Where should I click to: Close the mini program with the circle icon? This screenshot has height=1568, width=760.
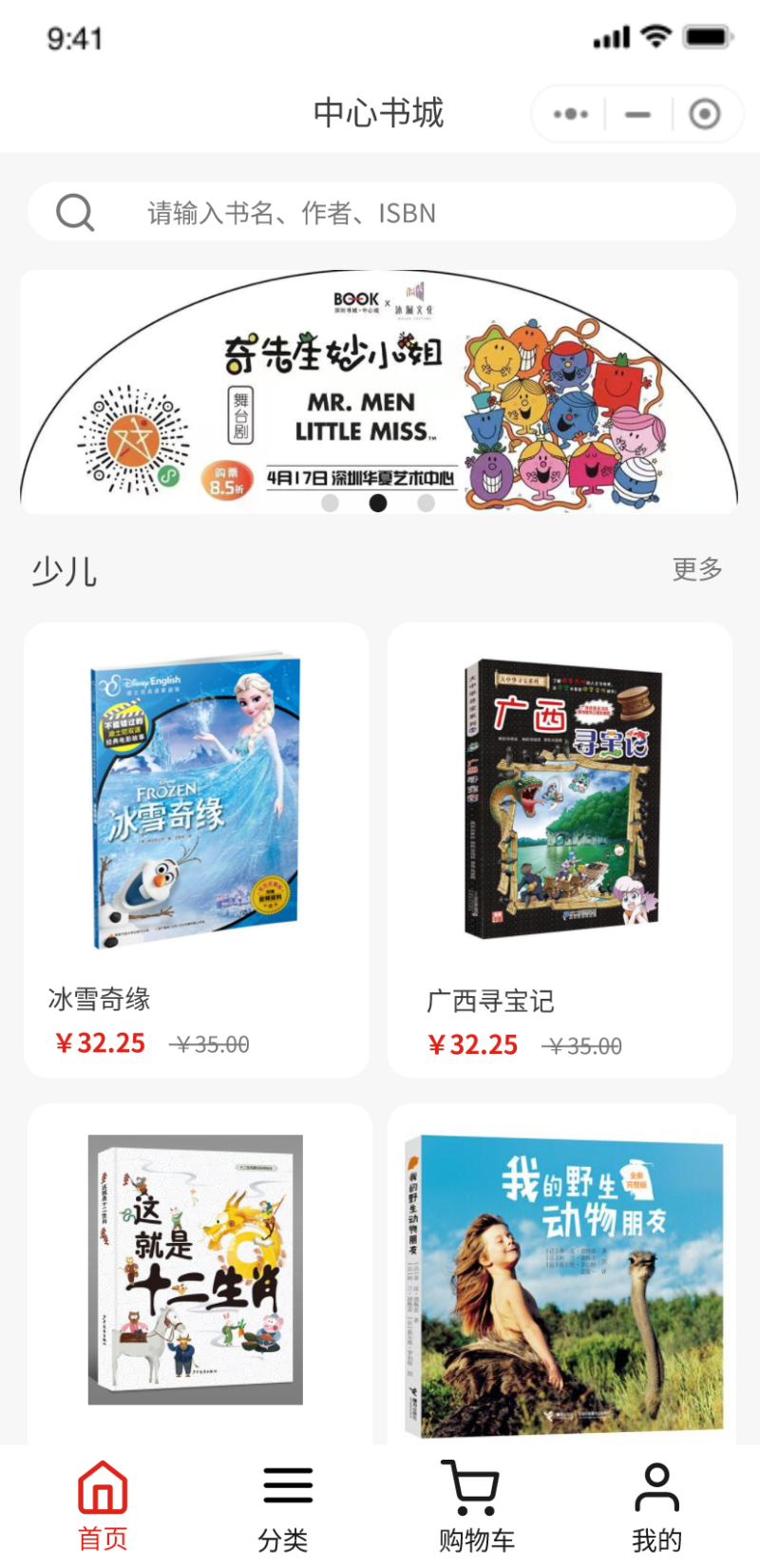click(704, 114)
